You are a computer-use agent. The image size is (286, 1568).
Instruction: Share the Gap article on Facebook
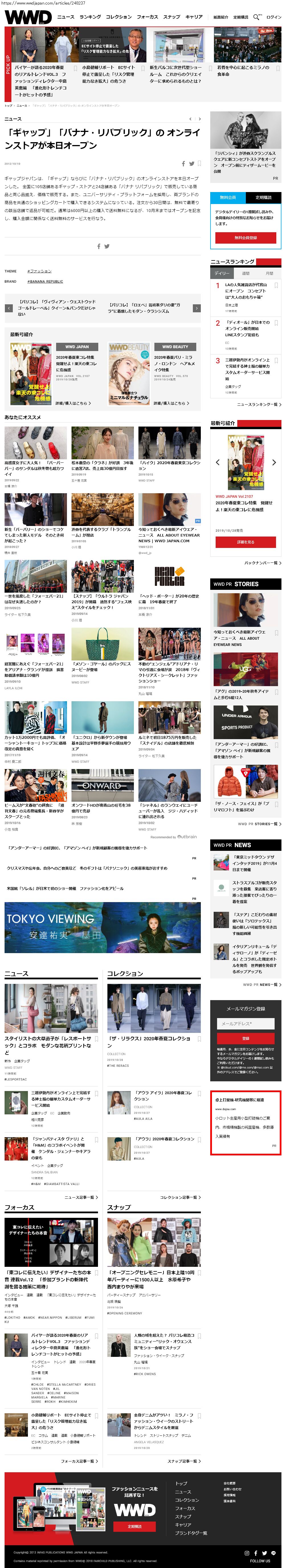(x=183, y=164)
